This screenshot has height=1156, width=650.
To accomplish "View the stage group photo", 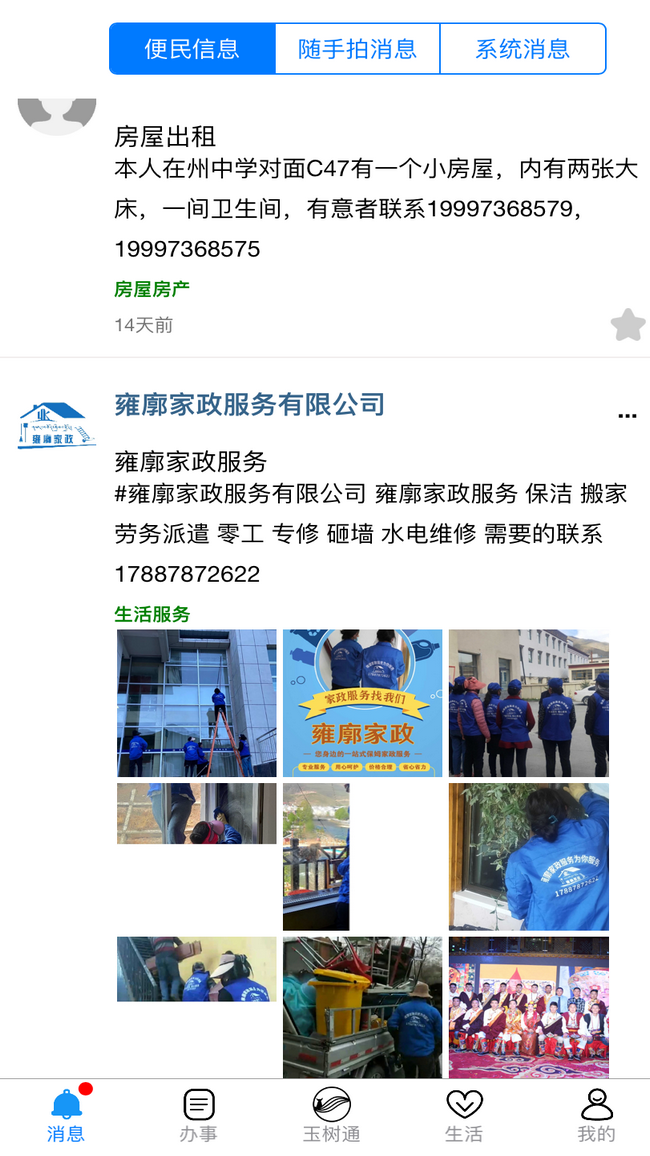I will point(528,1007).
